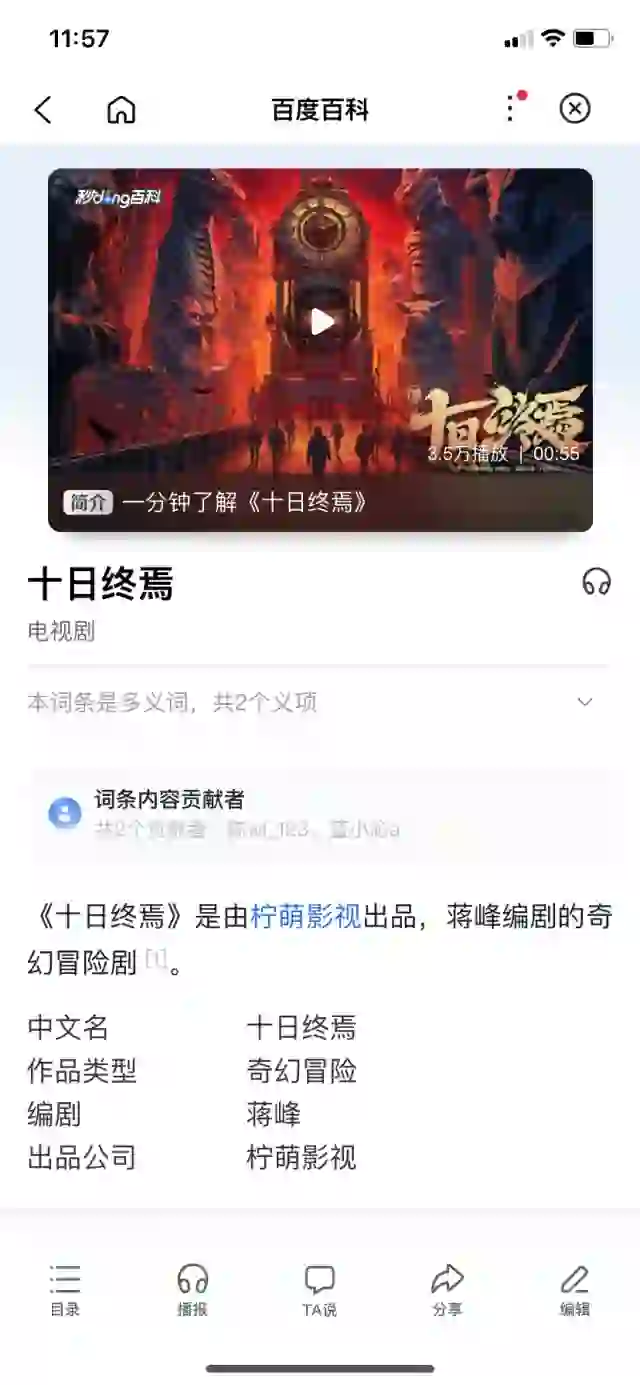
Task: Open reference citation [1]
Action: [155, 960]
